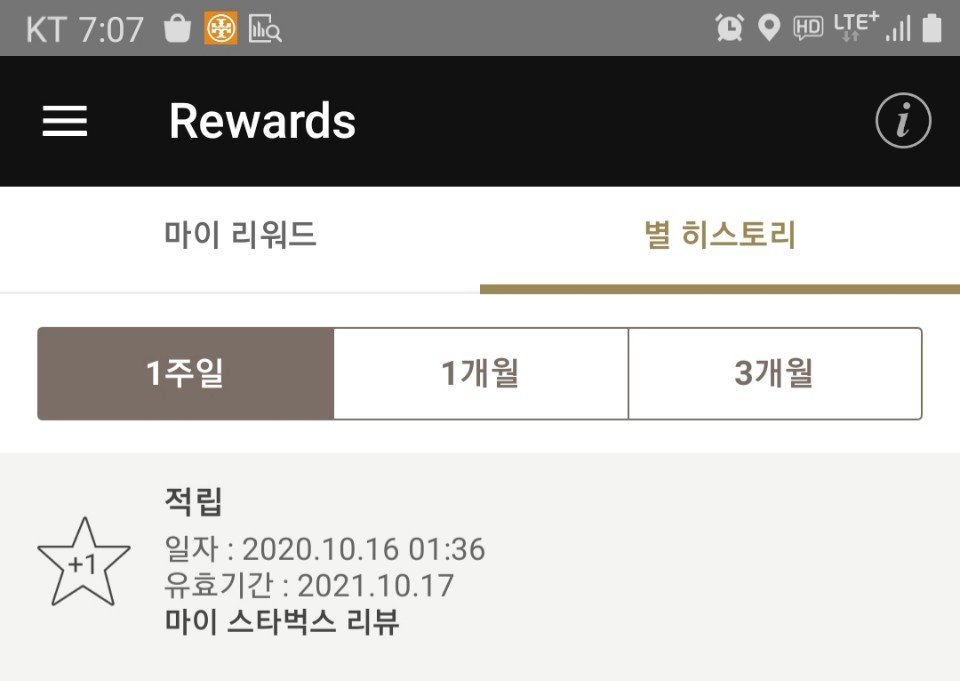The height and width of the screenshot is (681, 960).
Task: Show star history for 1개월
Action: (480, 374)
